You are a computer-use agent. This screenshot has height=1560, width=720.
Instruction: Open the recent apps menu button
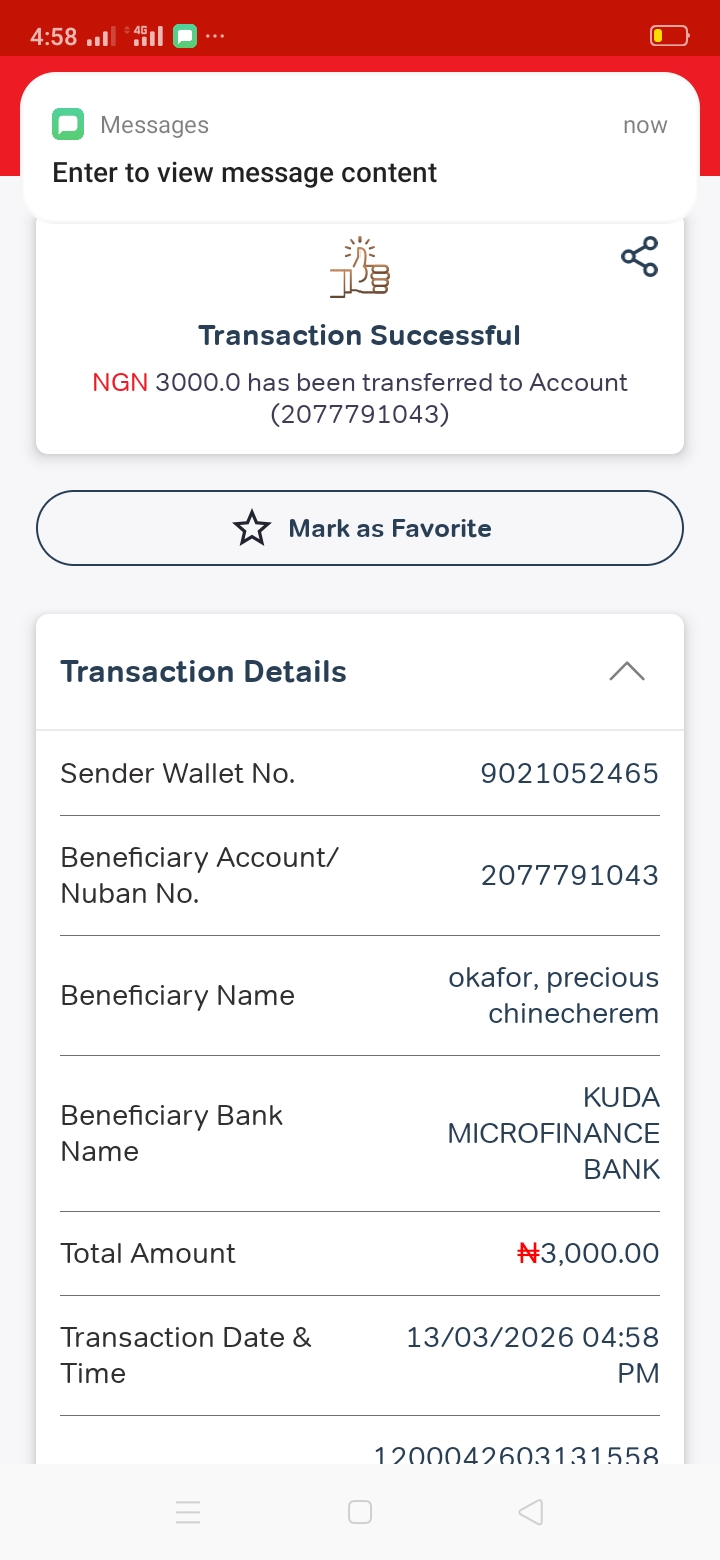(x=188, y=1512)
